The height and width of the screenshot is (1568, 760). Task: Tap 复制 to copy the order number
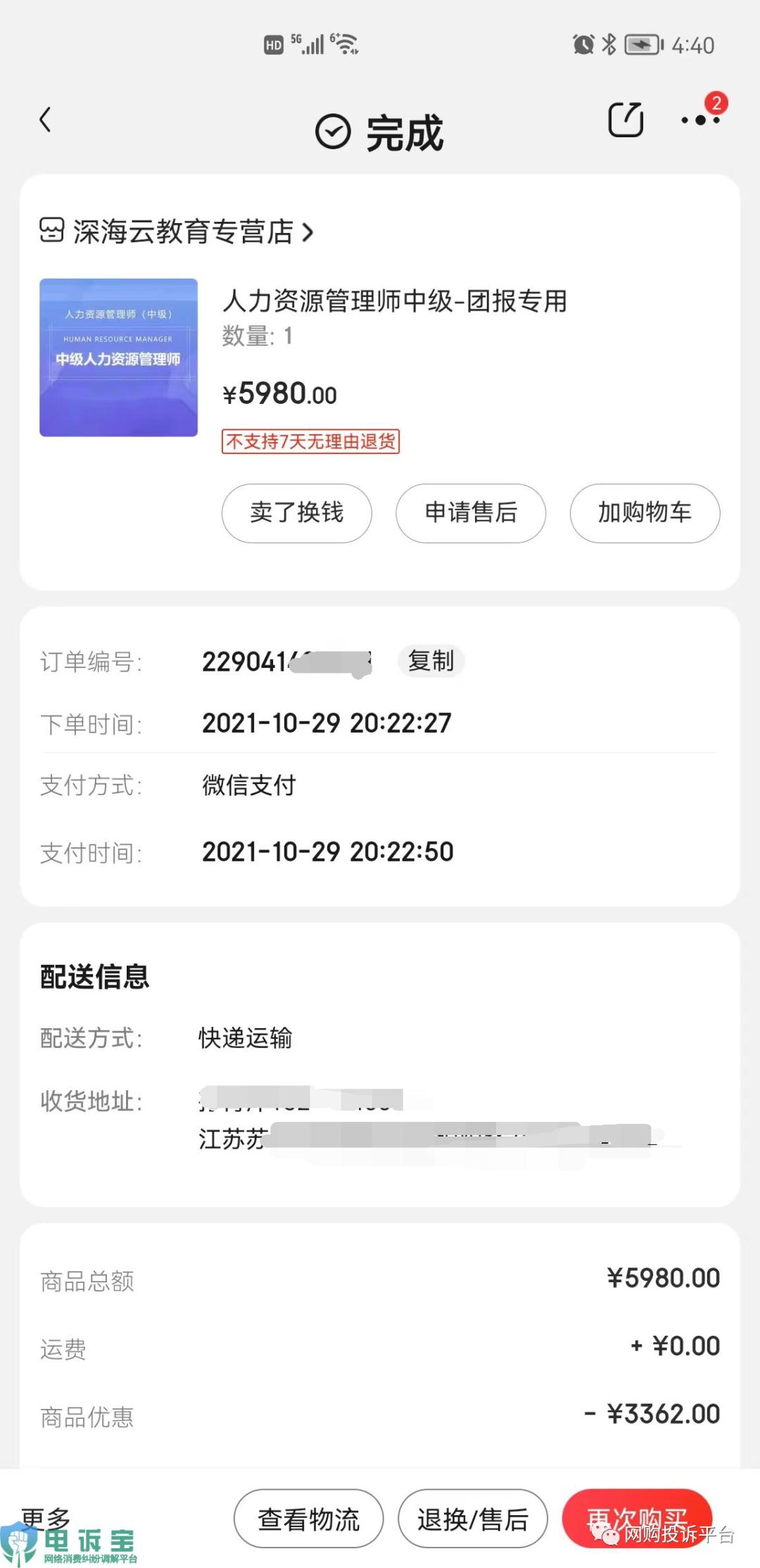click(x=431, y=661)
